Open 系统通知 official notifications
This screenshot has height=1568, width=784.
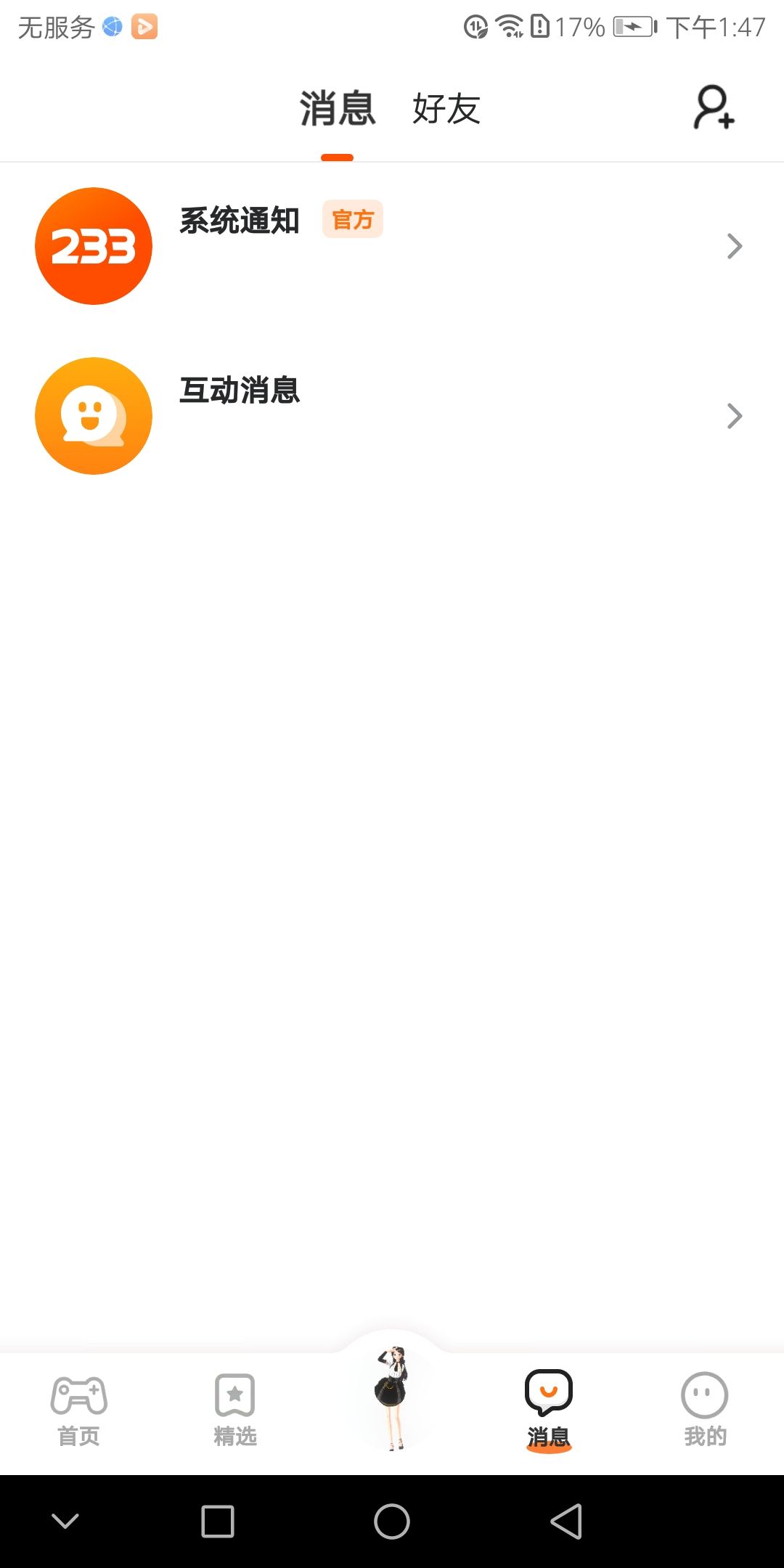coord(392,246)
